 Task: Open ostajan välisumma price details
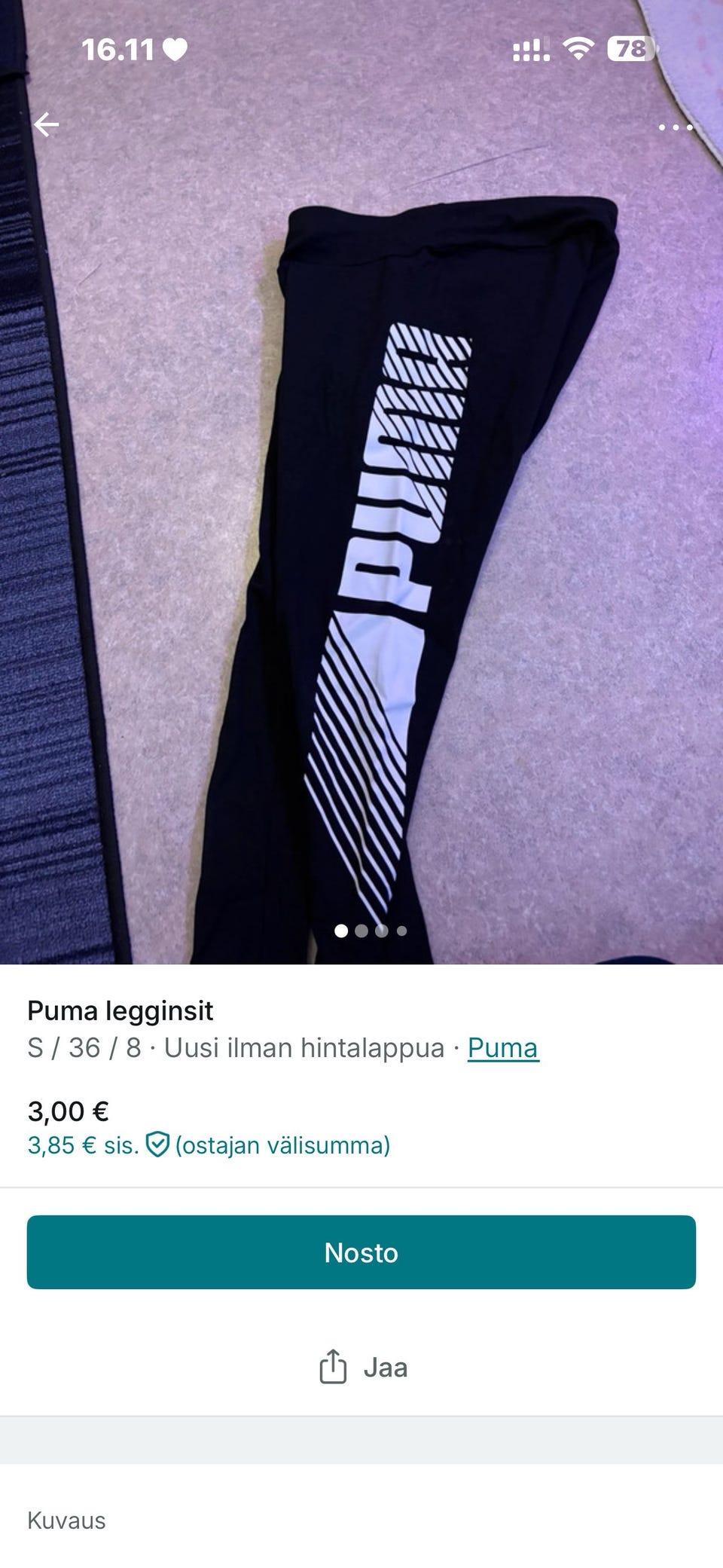[282, 1146]
